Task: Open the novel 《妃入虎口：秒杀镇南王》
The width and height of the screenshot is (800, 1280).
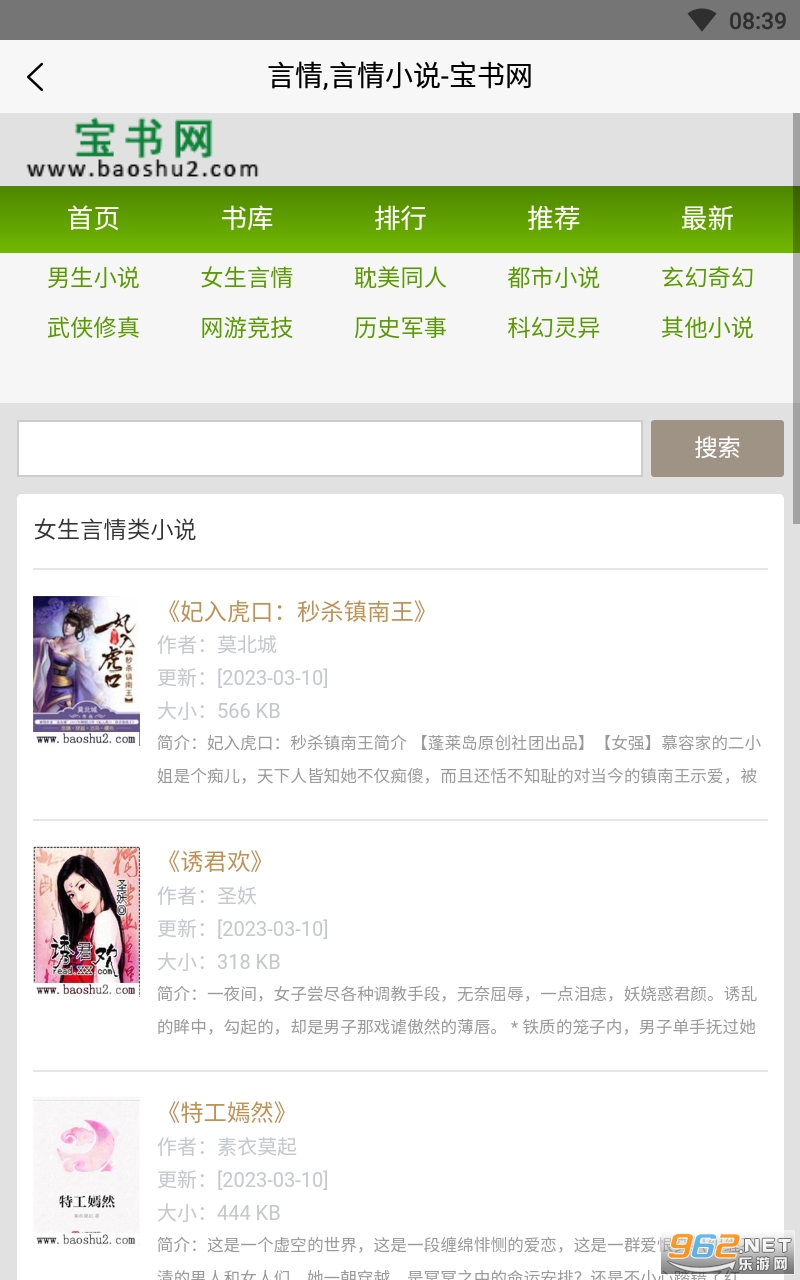Action: [x=296, y=611]
